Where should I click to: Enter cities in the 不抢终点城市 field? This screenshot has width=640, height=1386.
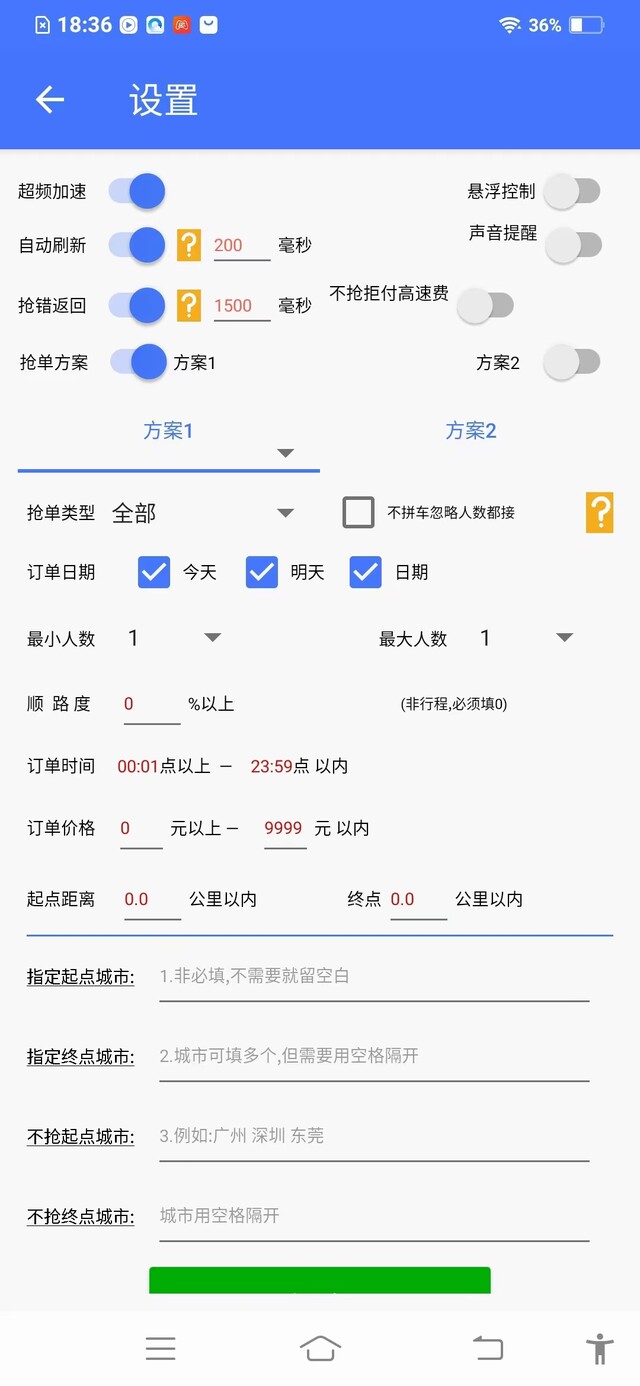[374, 1217]
